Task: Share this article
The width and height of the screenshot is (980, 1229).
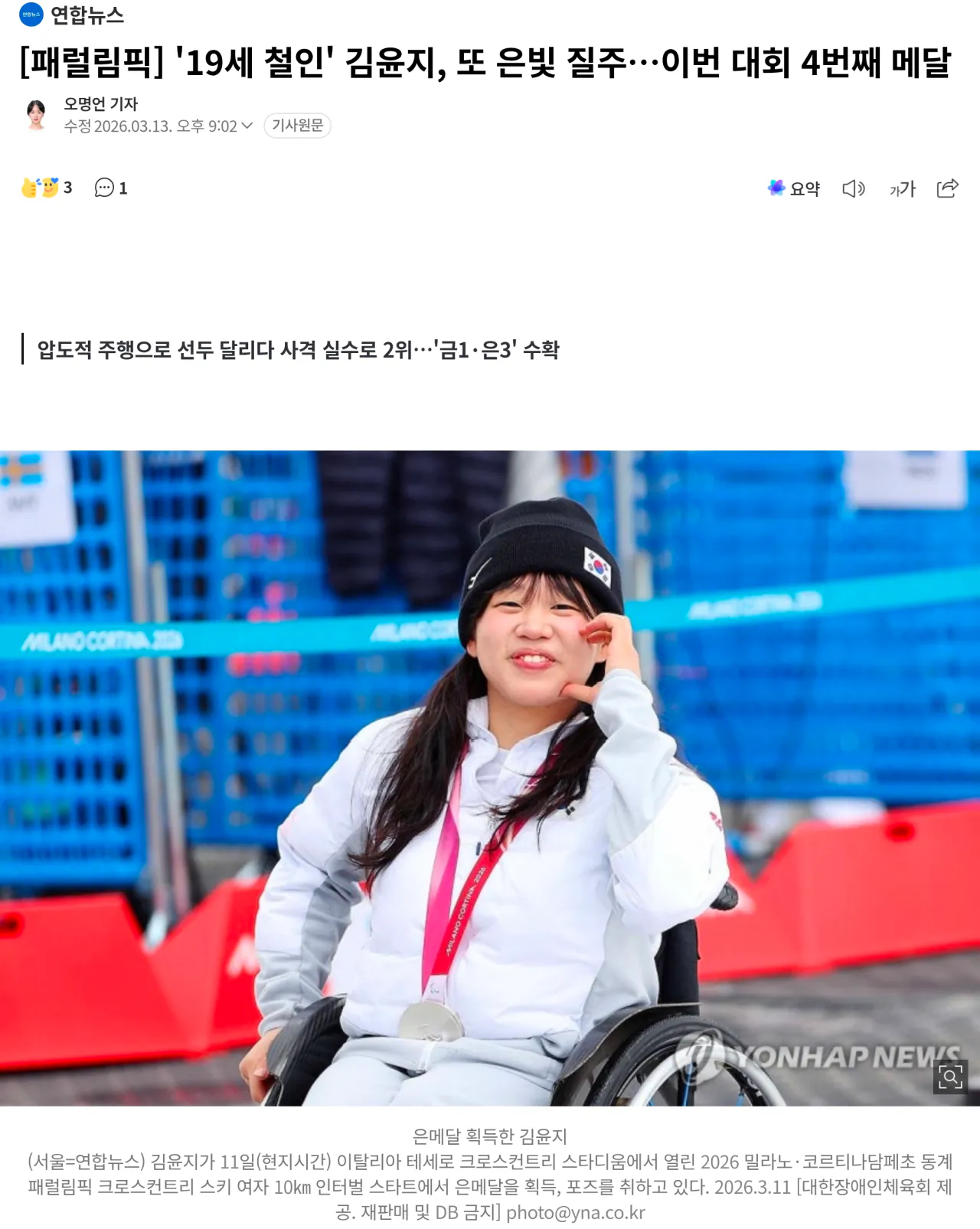Action: (947, 188)
